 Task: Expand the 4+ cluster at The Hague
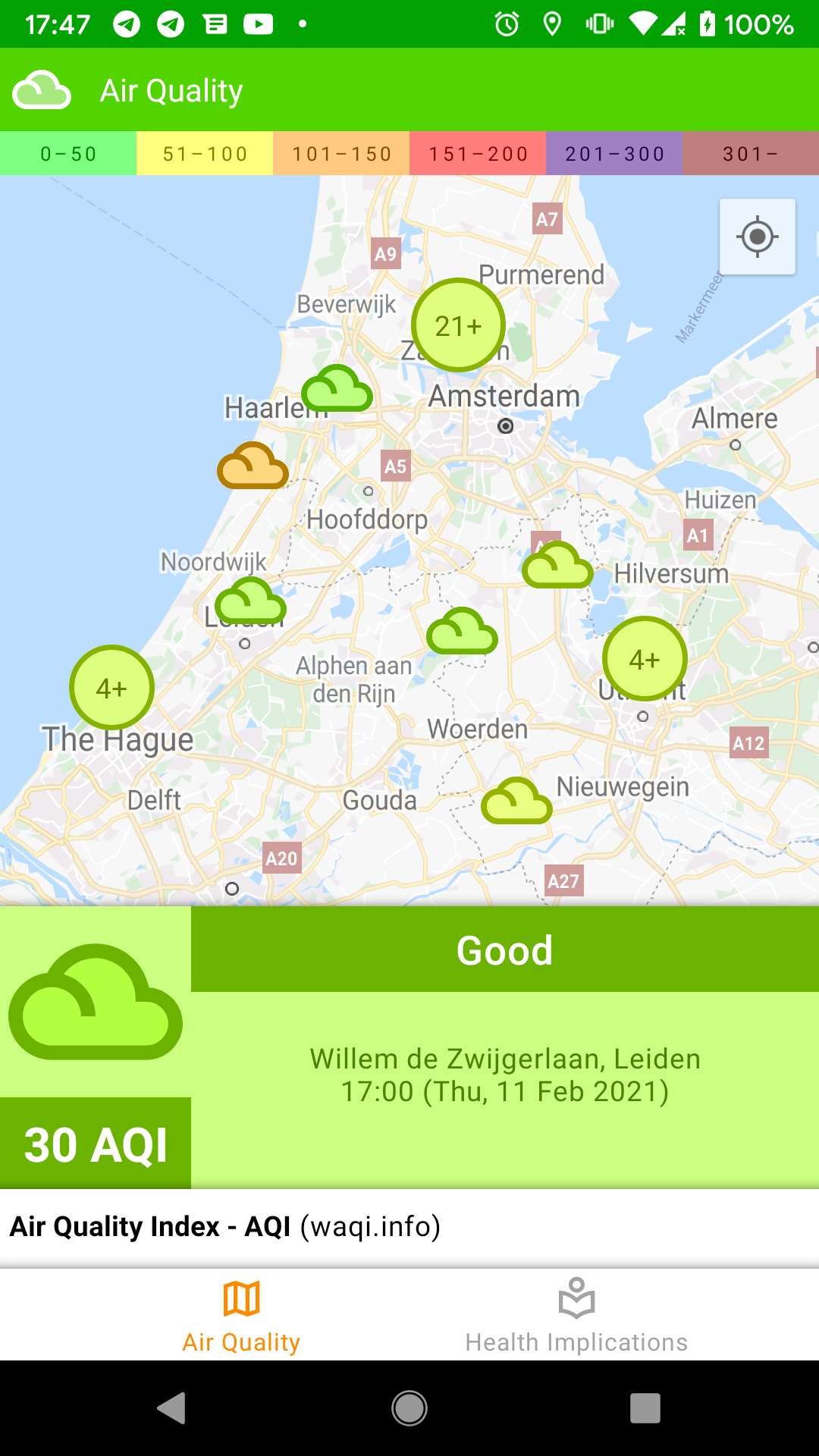pyautogui.click(x=111, y=688)
